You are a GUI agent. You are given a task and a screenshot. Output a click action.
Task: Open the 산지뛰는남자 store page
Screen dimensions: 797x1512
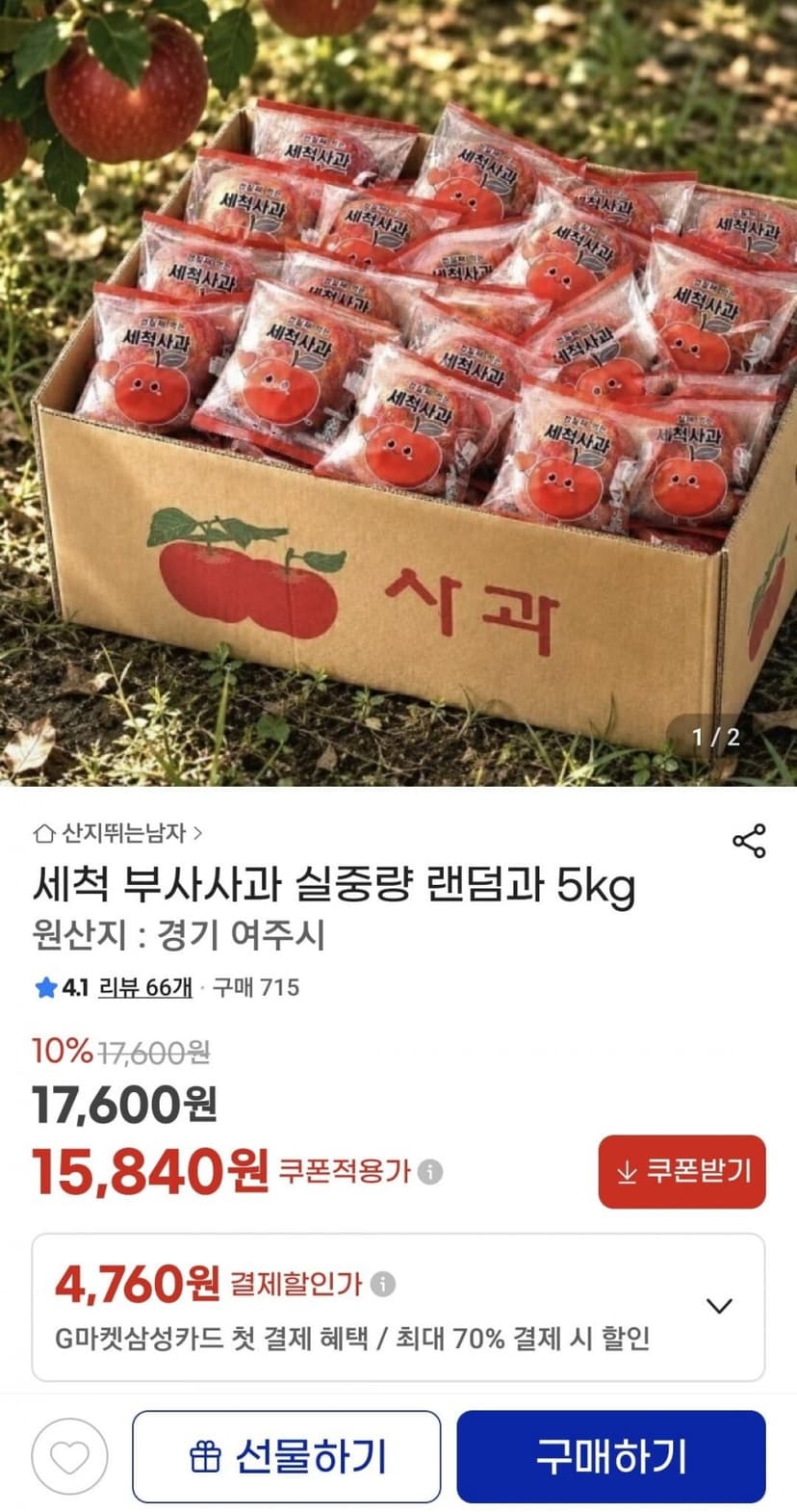[117, 832]
